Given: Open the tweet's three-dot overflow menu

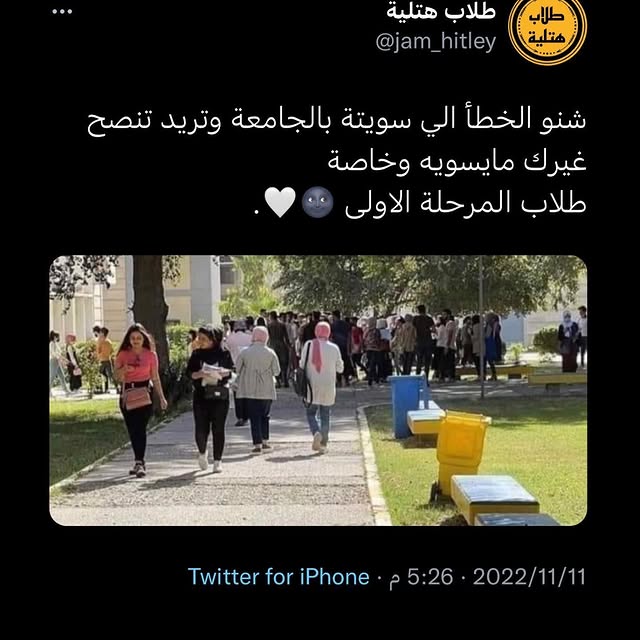Looking at the screenshot, I should (x=62, y=12).
